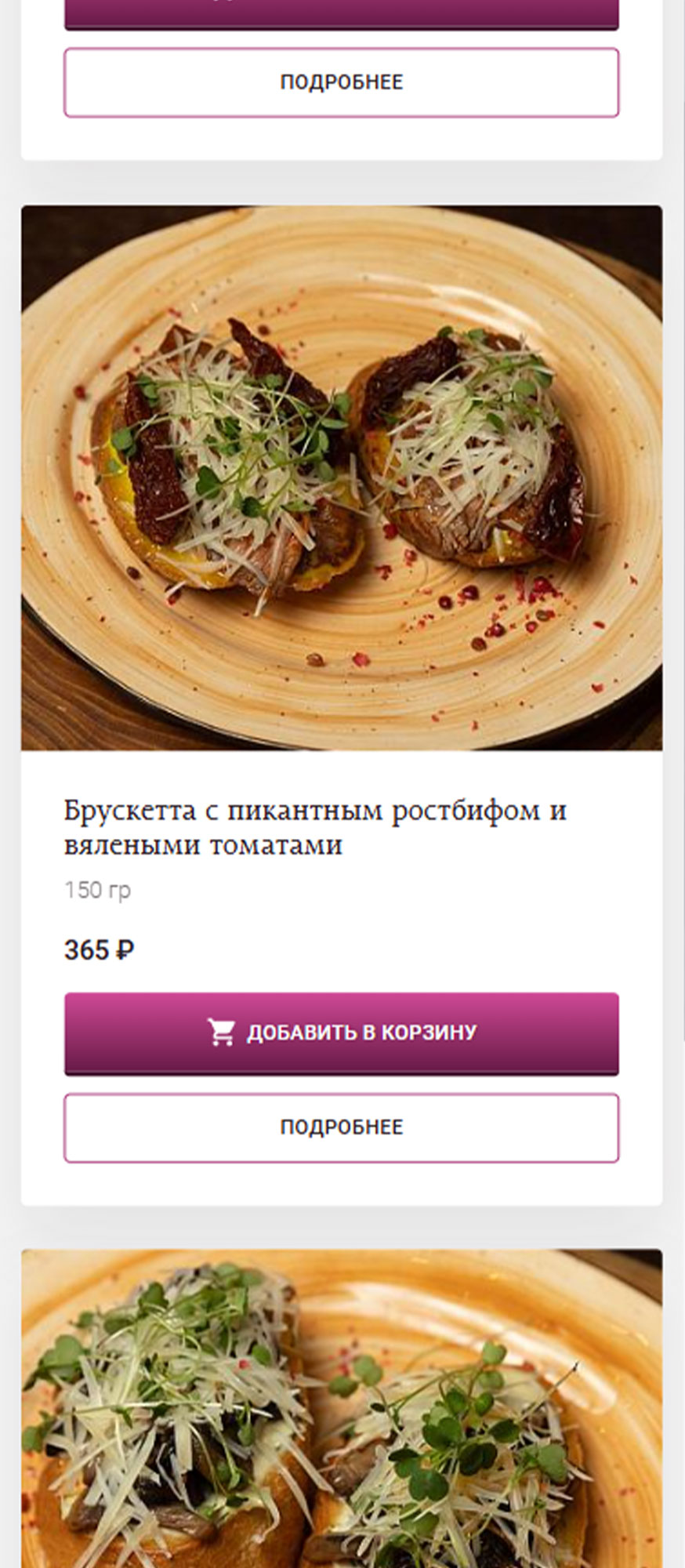The height and width of the screenshot is (1568, 685).
Task: Open the roast beef bruschetta product photo
Action: tap(342, 478)
